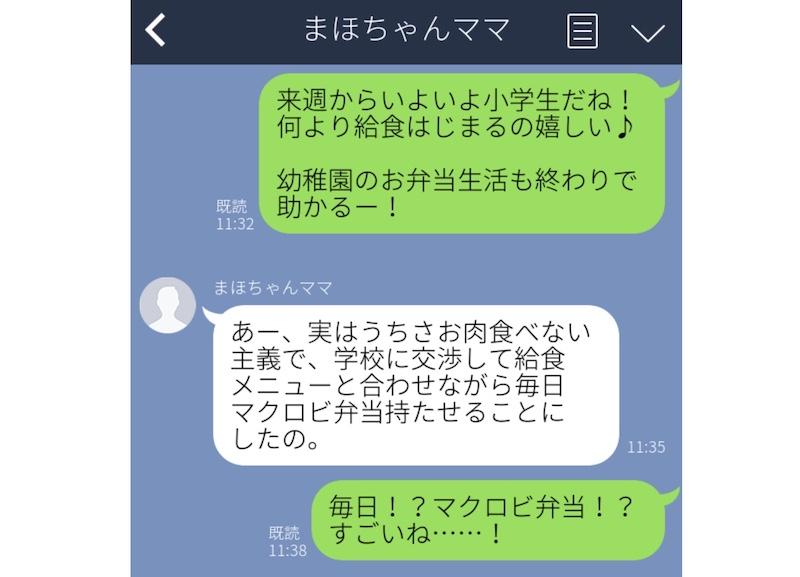This screenshot has height=577, width=800.
Task: Go back to the chat list
Action: click(x=155, y=30)
